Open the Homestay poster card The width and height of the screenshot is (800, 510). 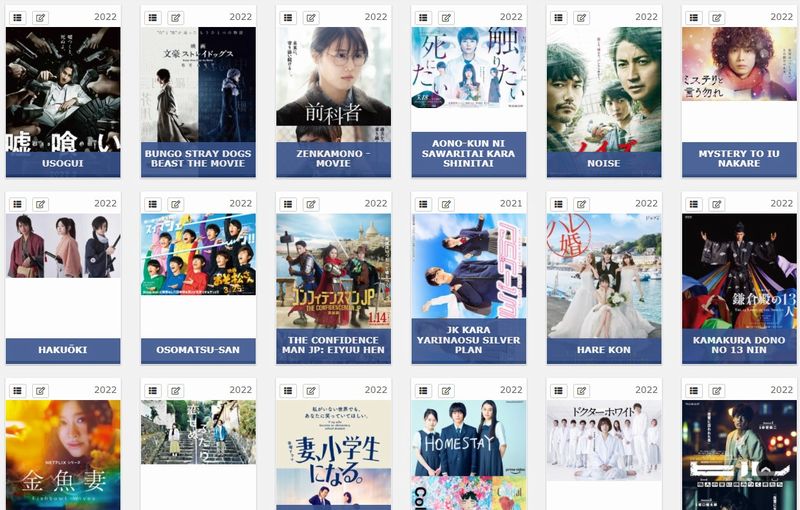(468, 455)
